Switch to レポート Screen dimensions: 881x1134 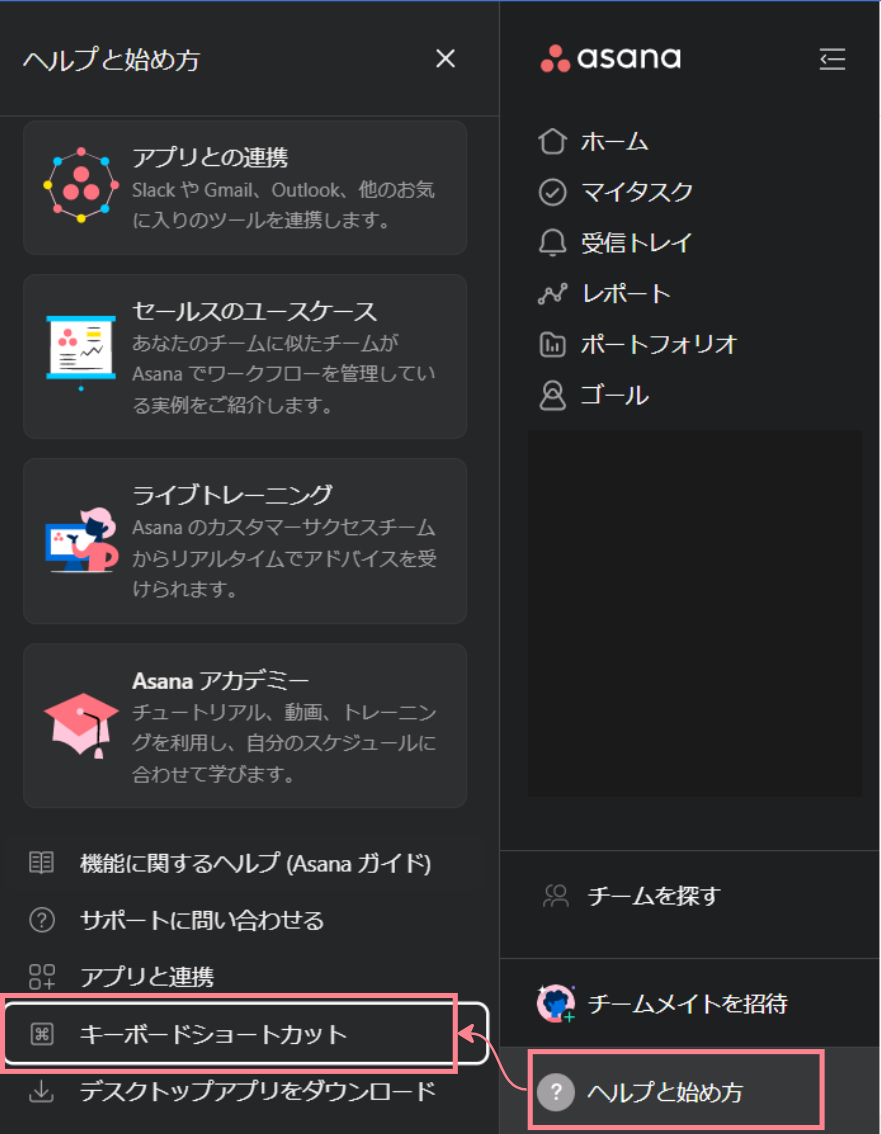click(625, 294)
